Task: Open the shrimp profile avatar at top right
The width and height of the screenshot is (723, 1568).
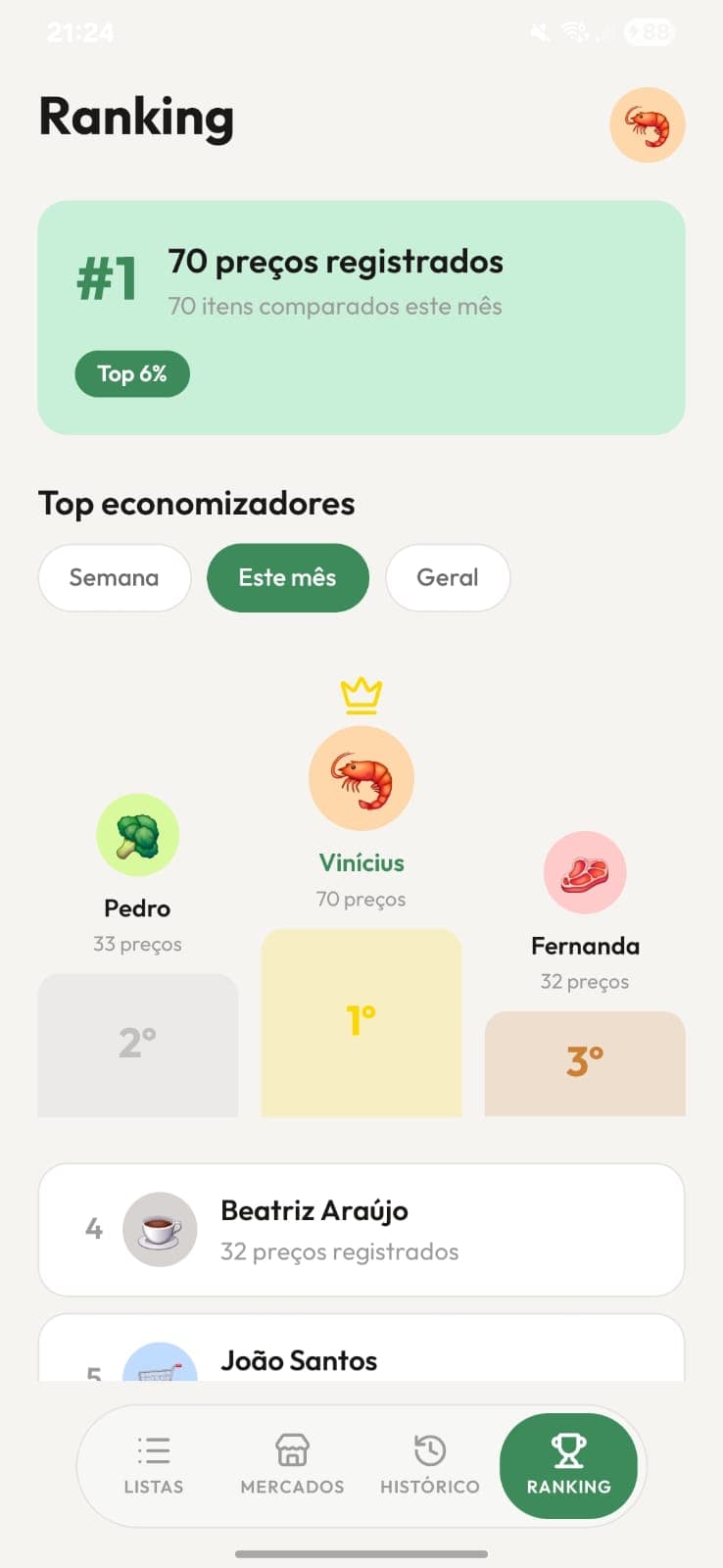Action: point(647,124)
